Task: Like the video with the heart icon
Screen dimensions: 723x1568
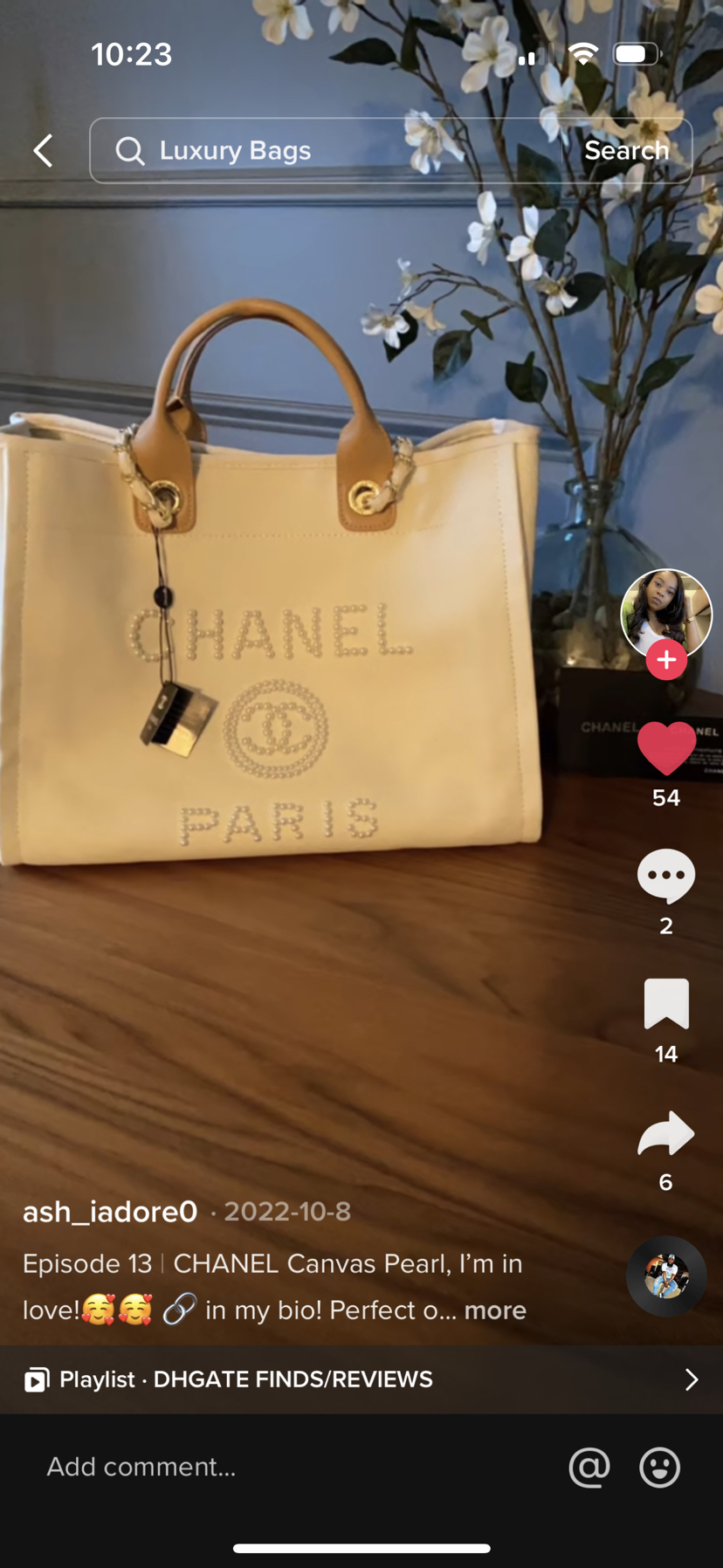Action: (666, 748)
